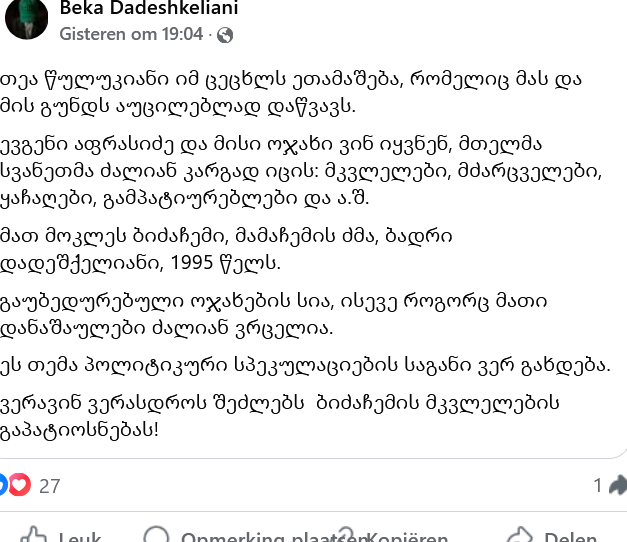The height and width of the screenshot is (542, 627).
Task: View the 27 reactions on this post
Action: 49,487
